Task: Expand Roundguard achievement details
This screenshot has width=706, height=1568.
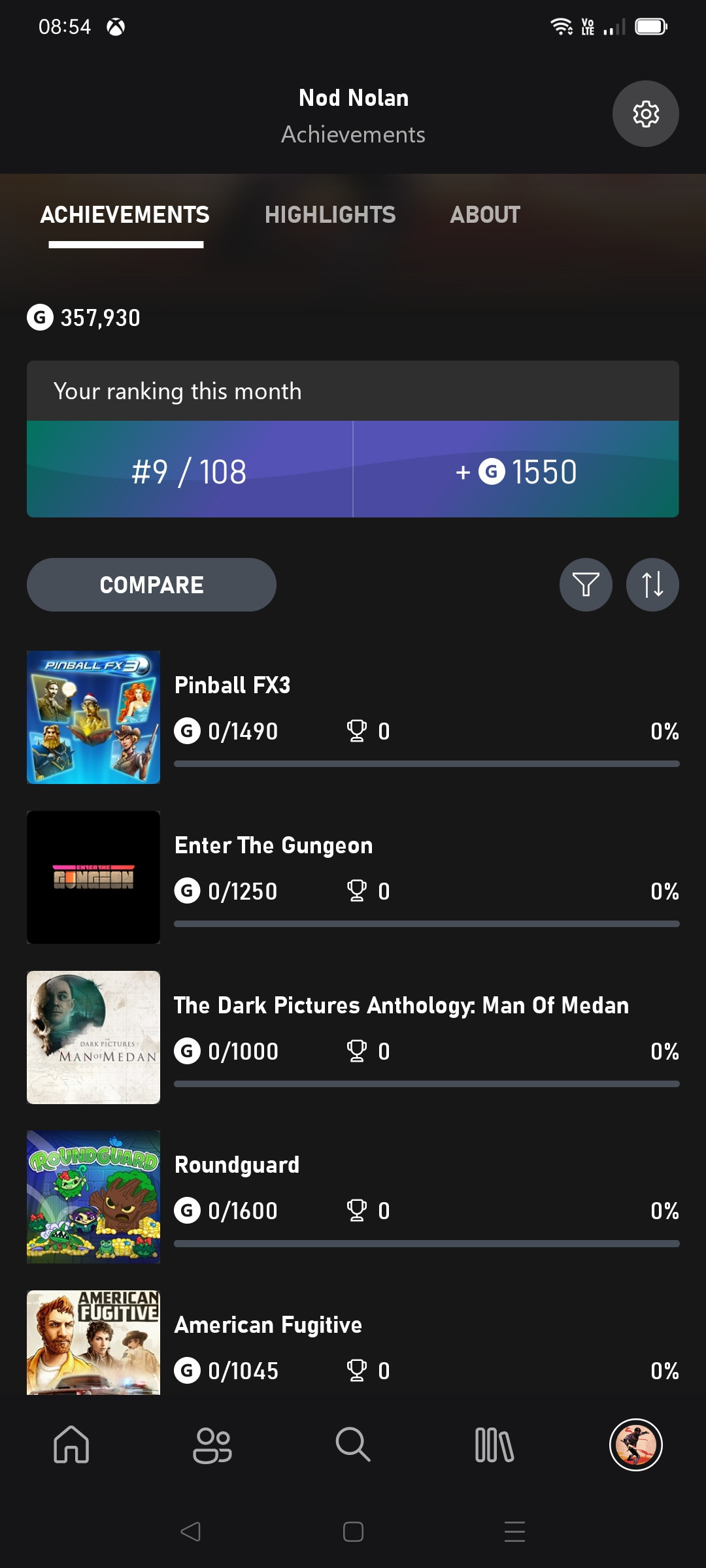Action: (x=353, y=1197)
